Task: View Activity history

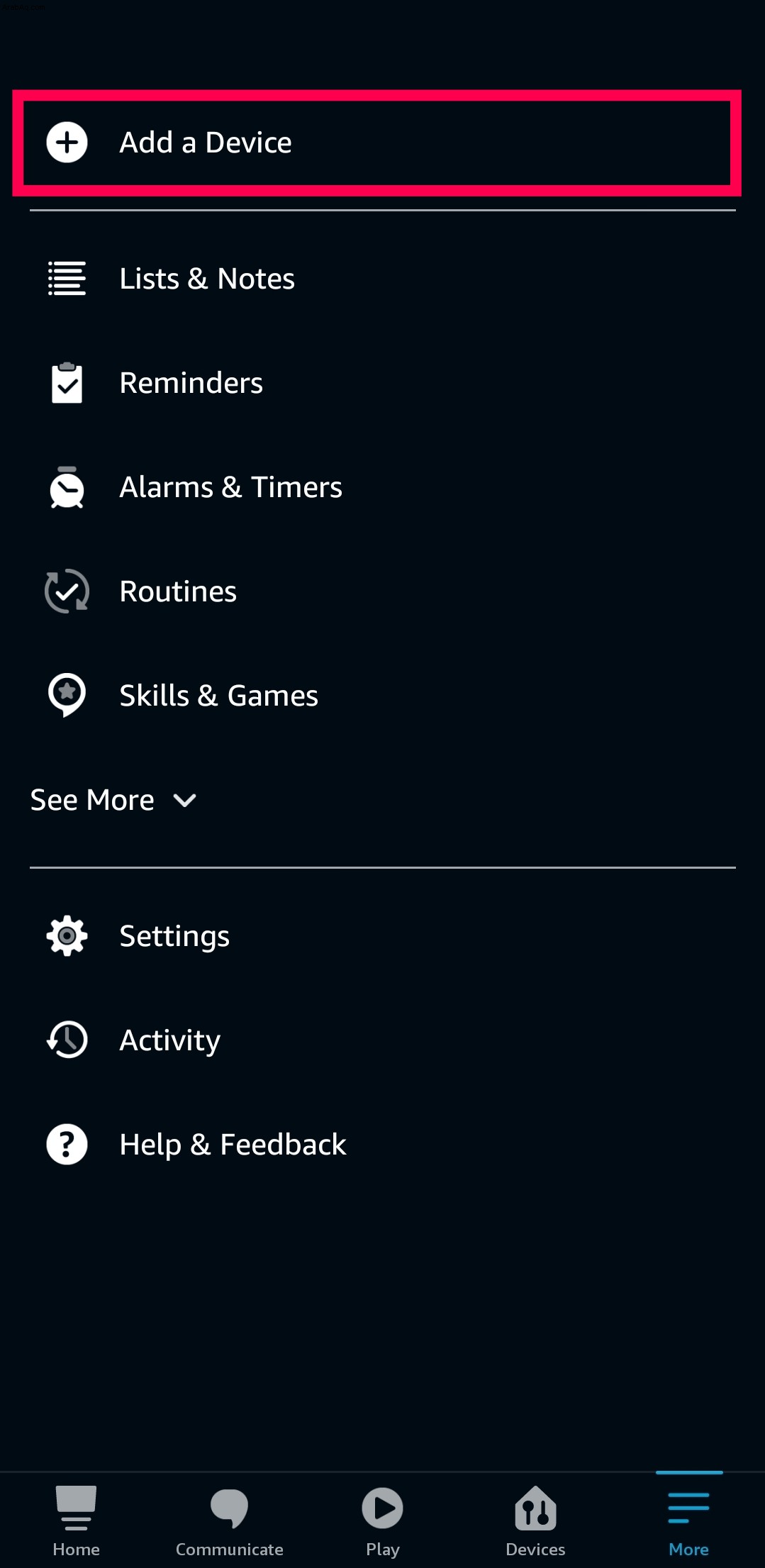Action: (383, 1040)
